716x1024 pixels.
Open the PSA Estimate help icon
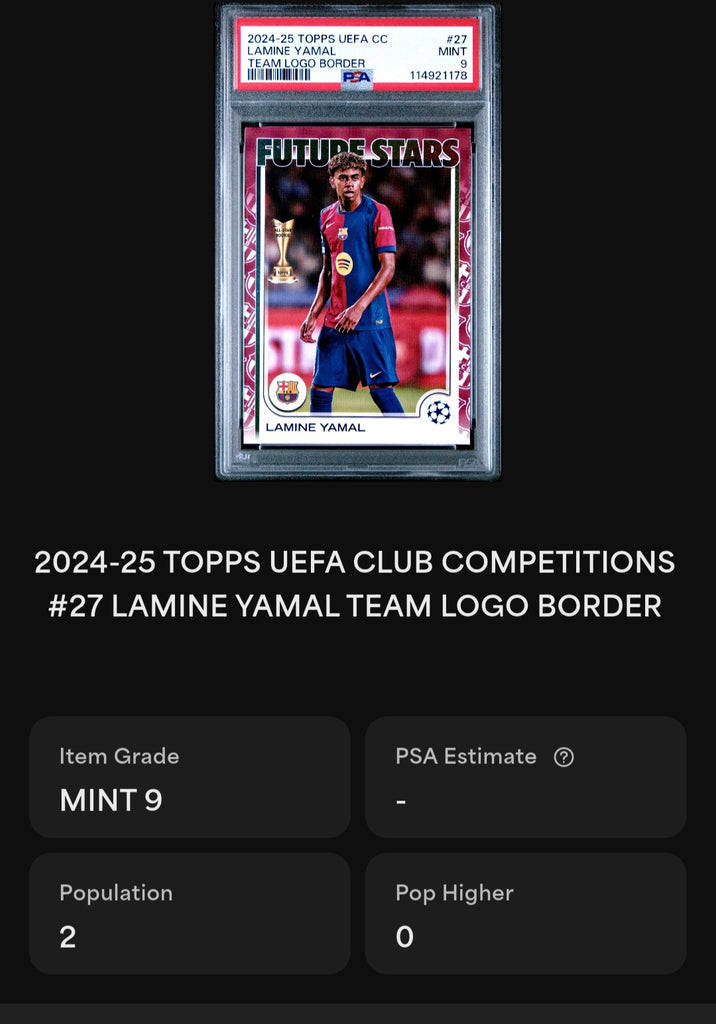click(564, 757)
